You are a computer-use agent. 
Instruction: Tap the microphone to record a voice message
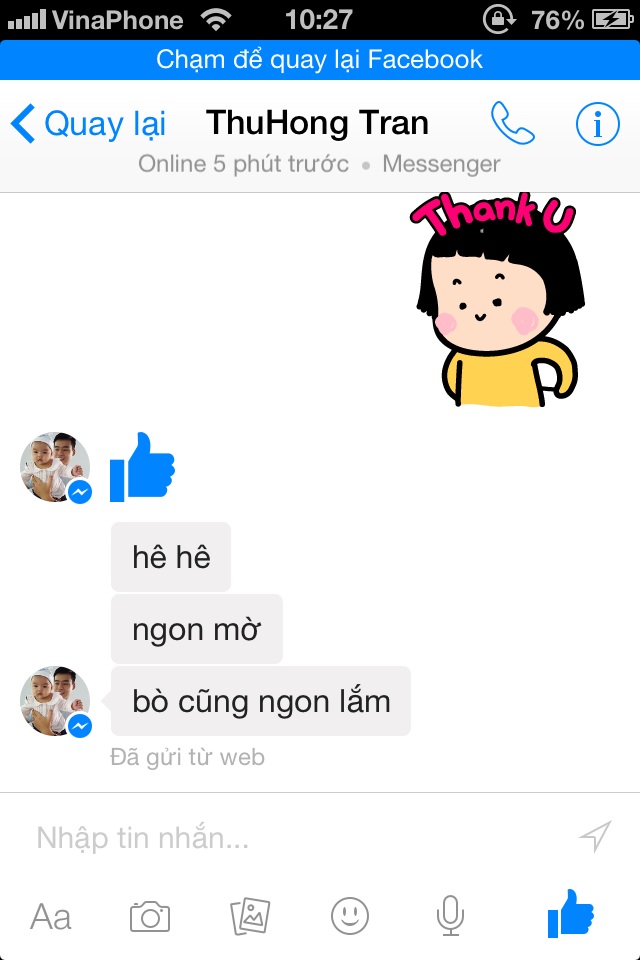tap(450, 915)
